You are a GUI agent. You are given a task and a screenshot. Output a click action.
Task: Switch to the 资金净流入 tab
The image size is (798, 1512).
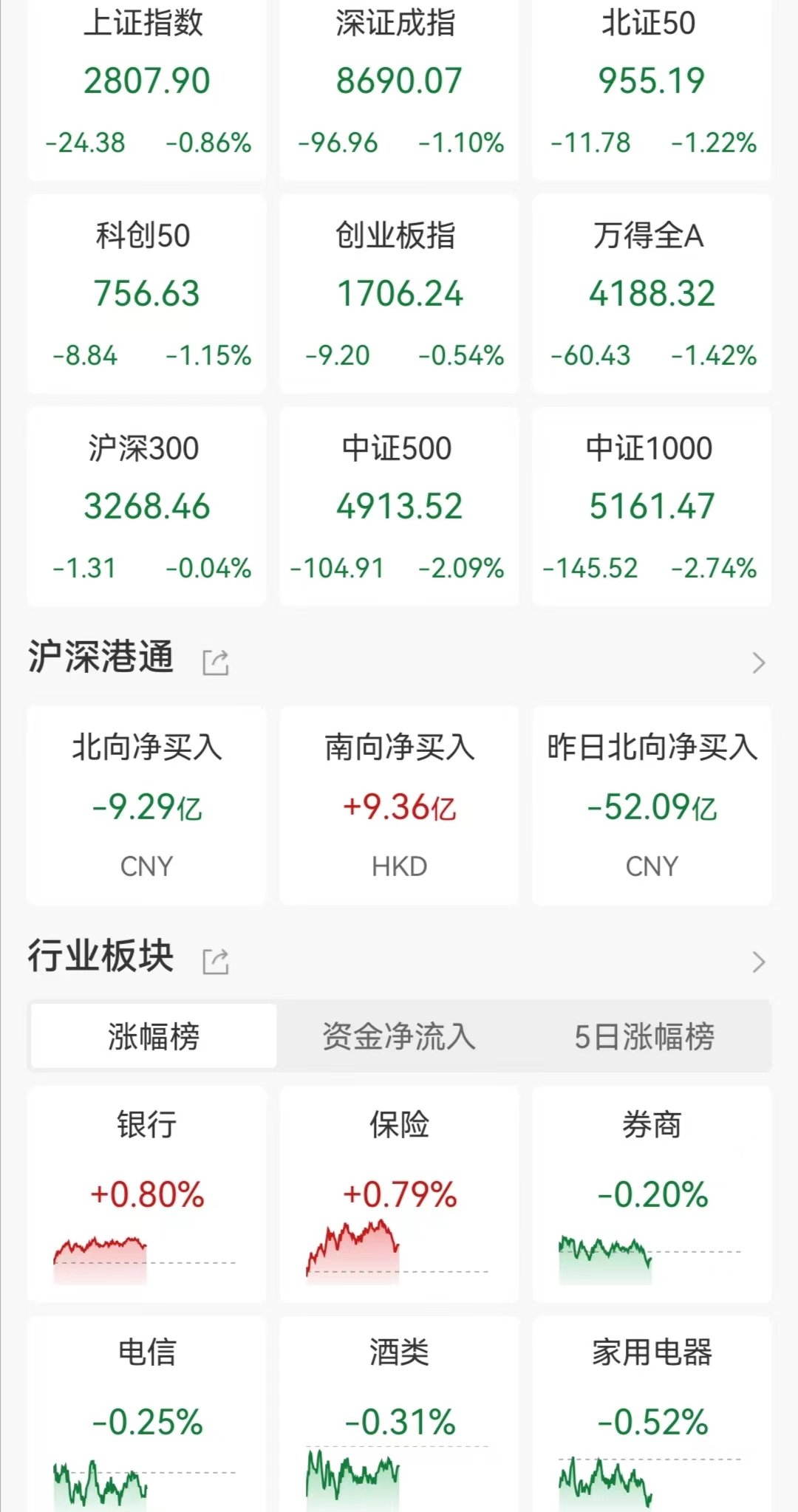pos(399,1036)
